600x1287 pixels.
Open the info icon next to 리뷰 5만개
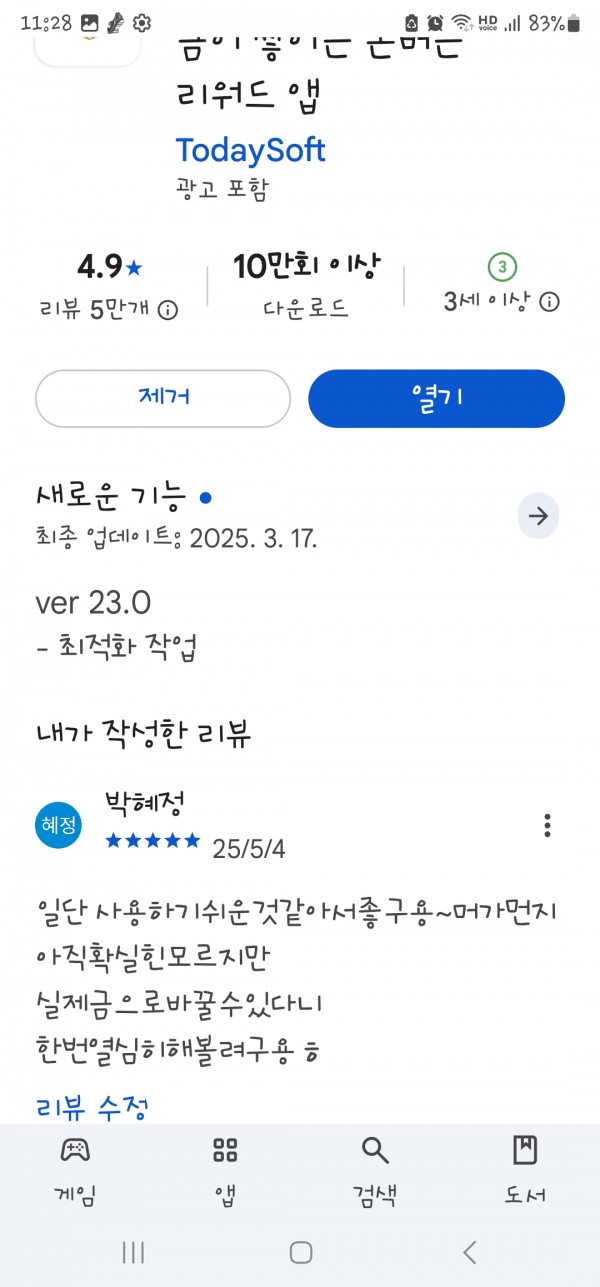(168, 309)
